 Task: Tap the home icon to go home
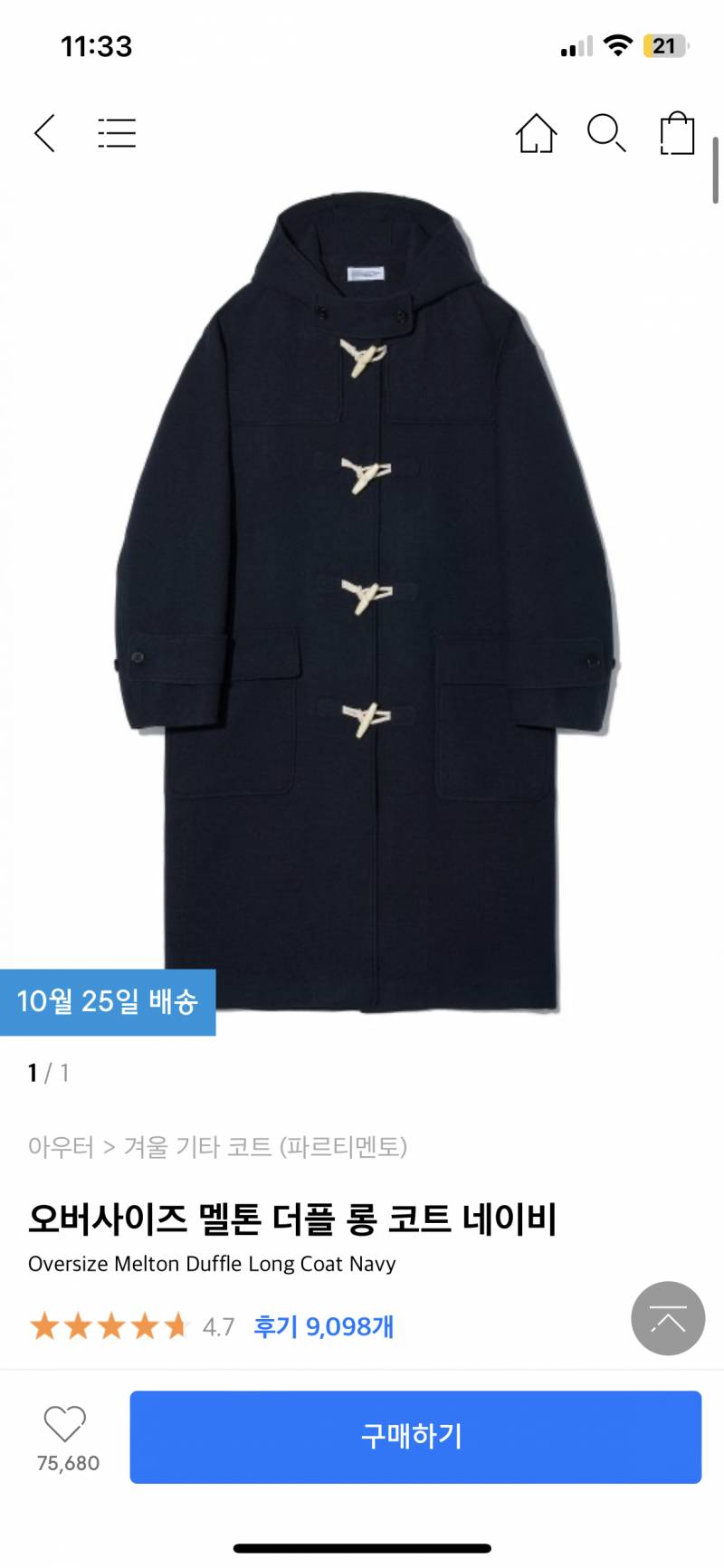(535, 133)
